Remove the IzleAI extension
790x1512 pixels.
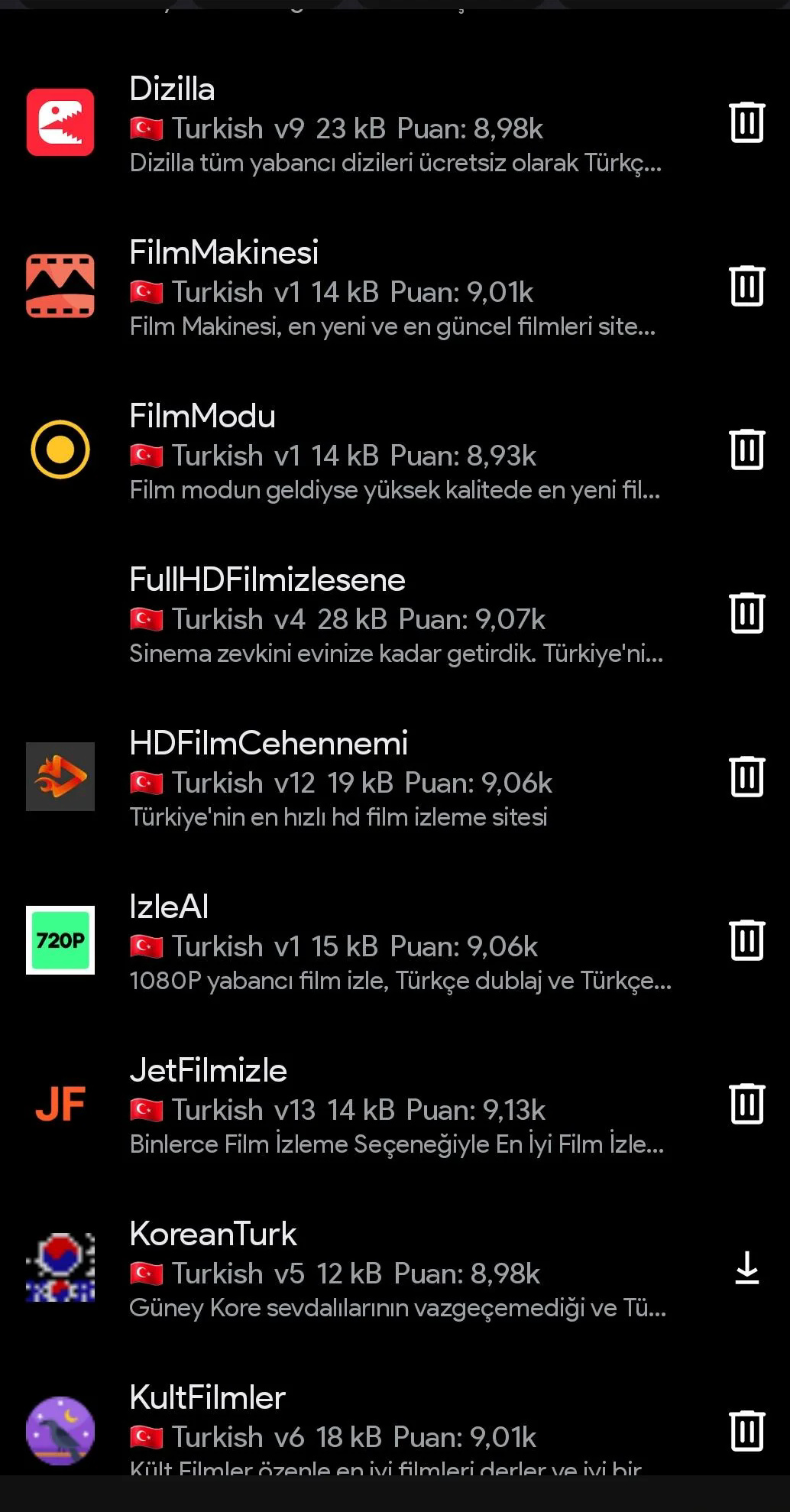(x=746, y=940)
